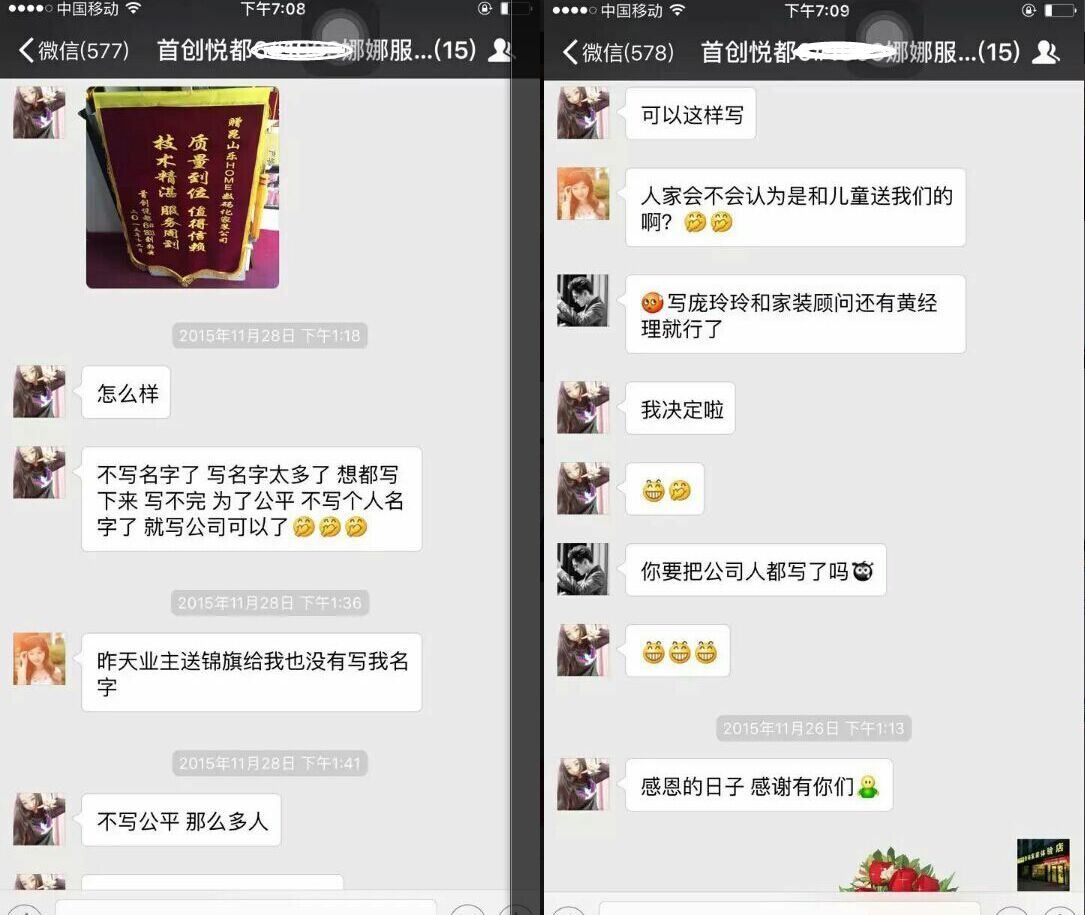
Task: Go back to 微信(578) chat list
Action: click(619, 52)
